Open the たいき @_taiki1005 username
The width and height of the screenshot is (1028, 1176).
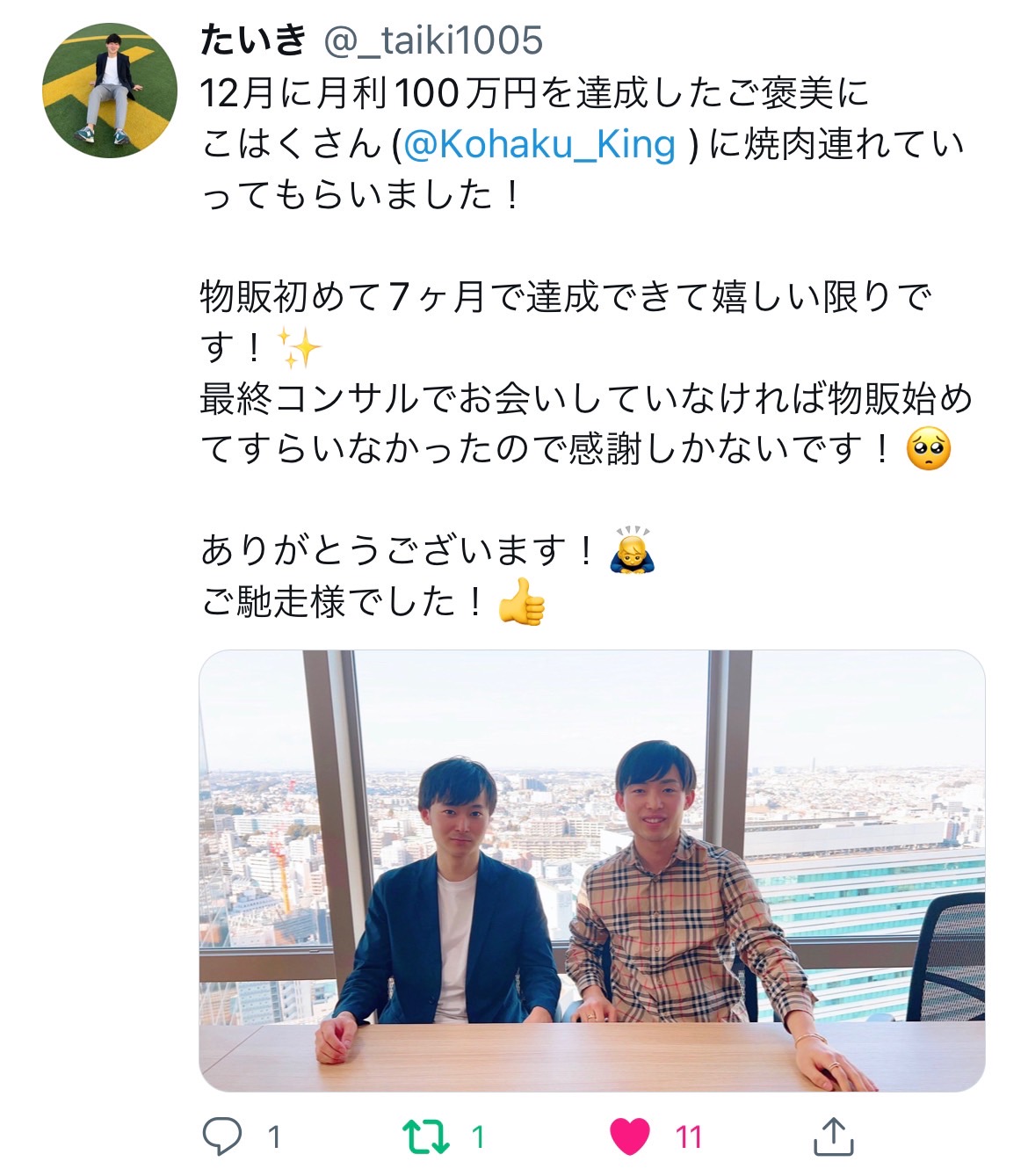coord(371,40)
